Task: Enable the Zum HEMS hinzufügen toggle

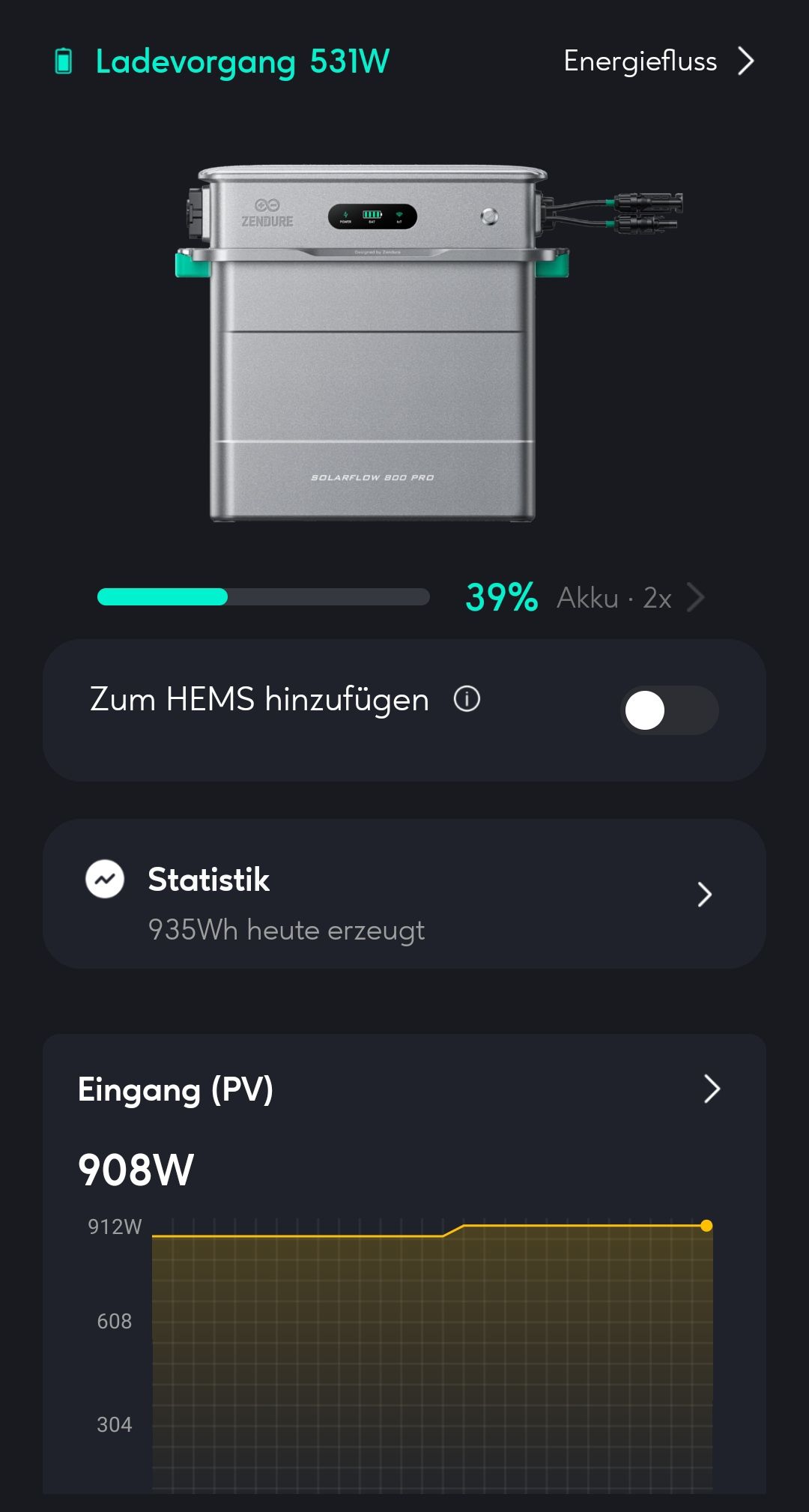Action: [x=670, y=710]
